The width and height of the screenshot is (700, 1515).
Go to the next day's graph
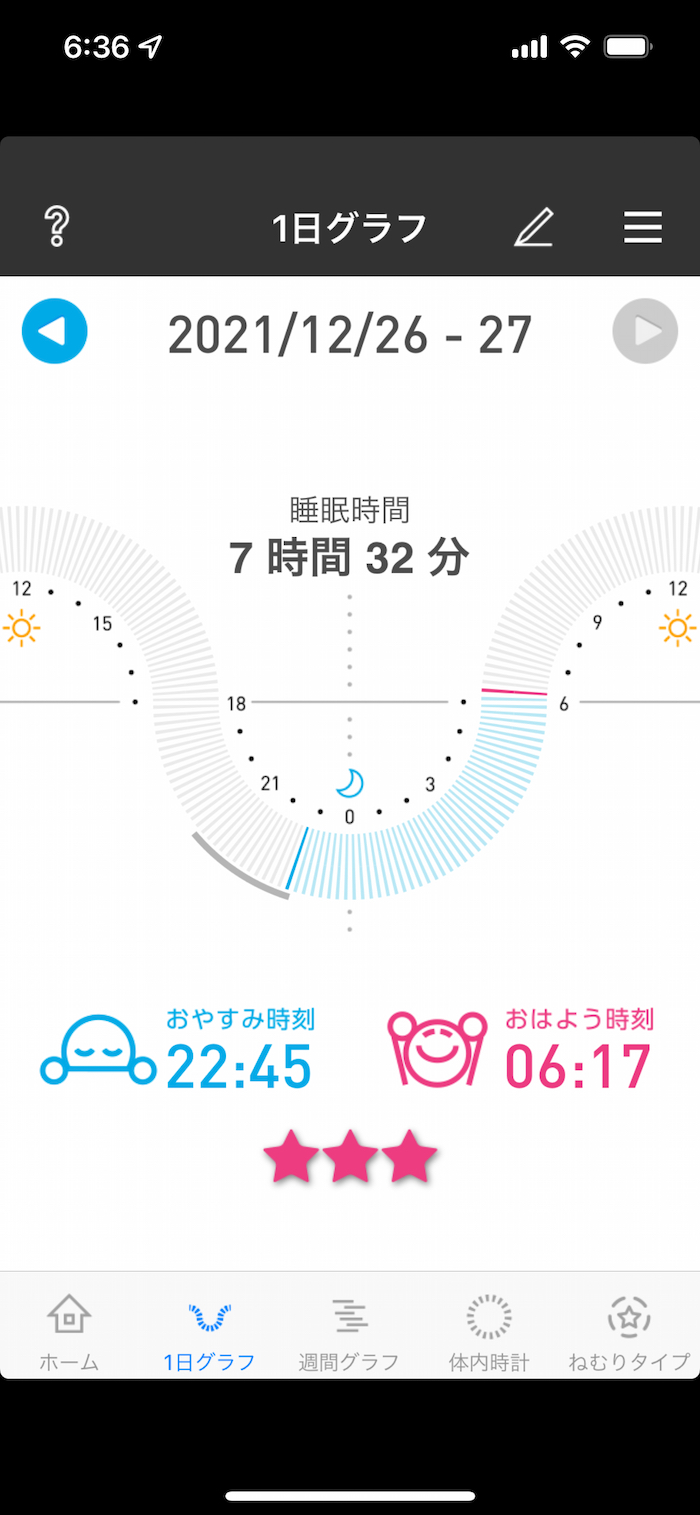[x=645, y=331]
